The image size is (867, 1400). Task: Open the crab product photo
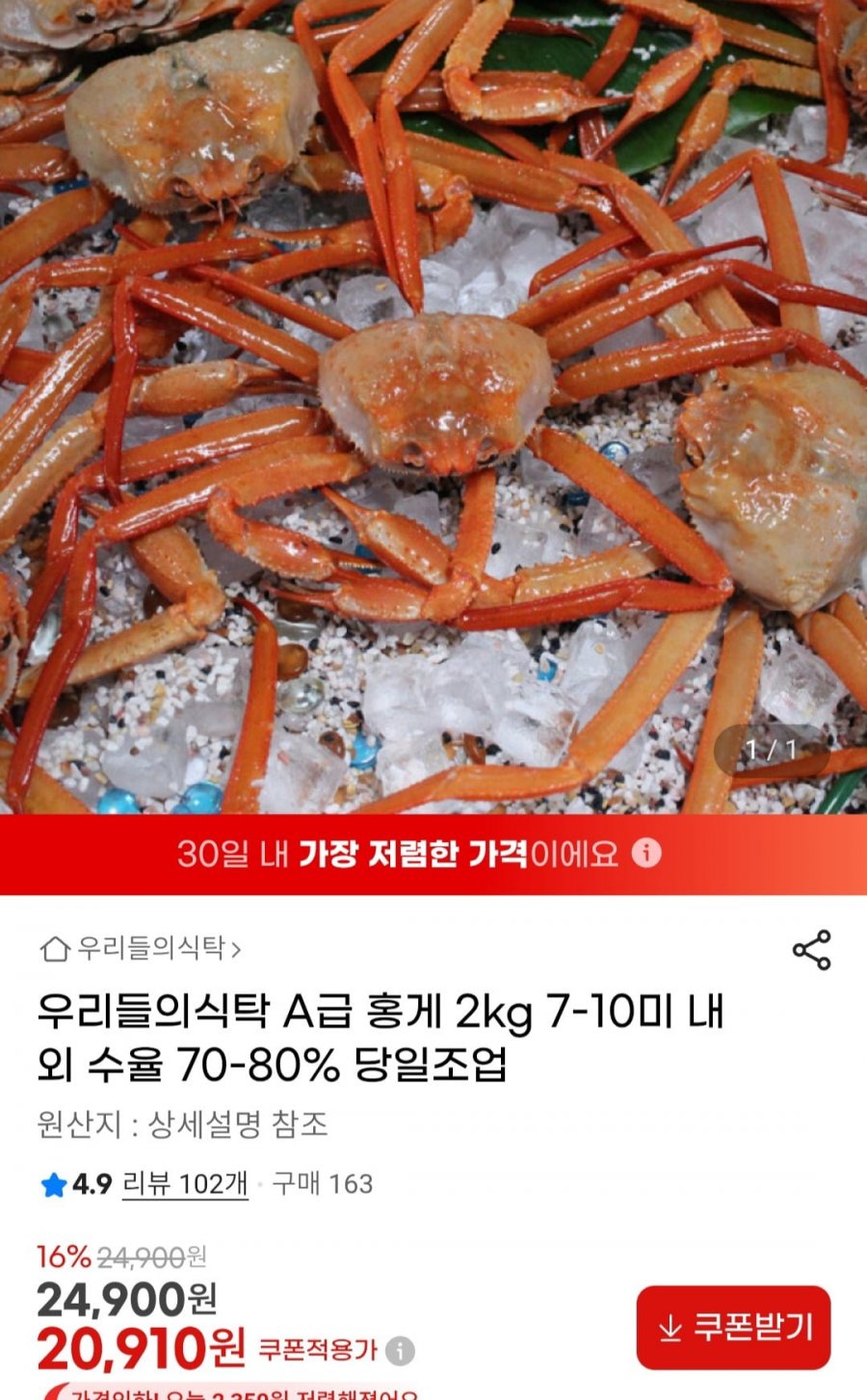click(x=433, y=405)
